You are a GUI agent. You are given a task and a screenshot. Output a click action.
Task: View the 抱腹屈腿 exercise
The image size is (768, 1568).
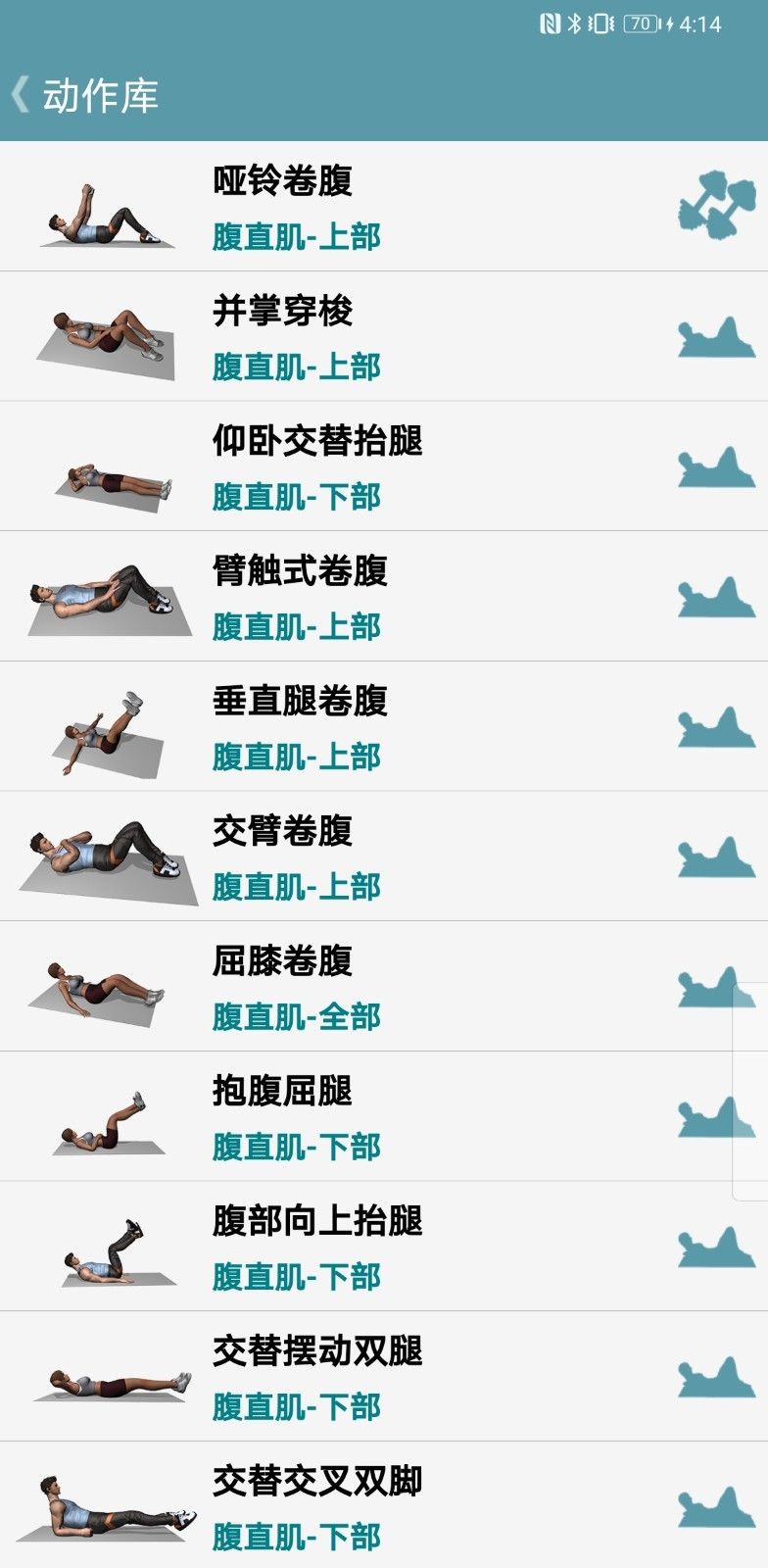pos(384,1116)
